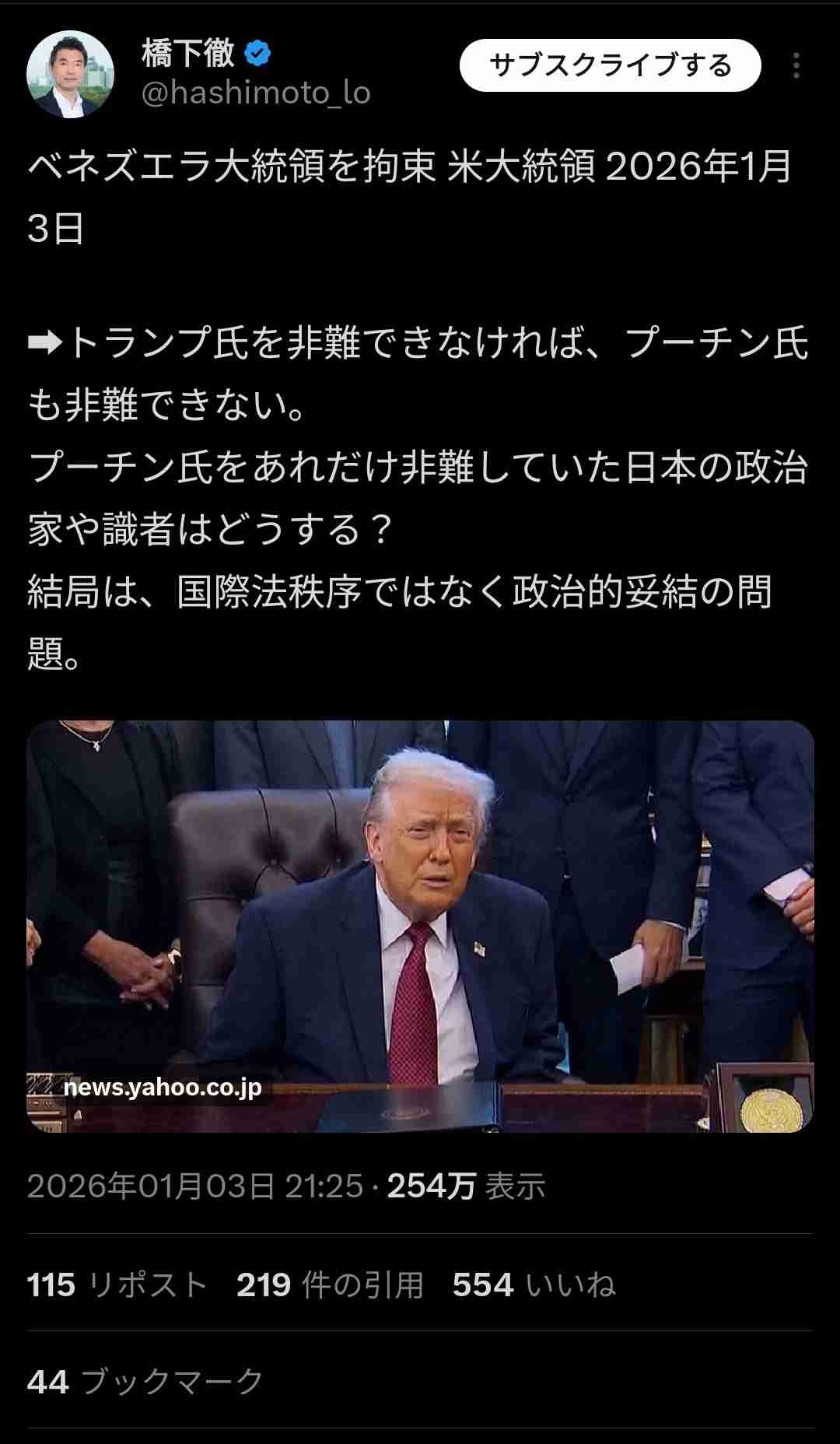
Task: Open the @hashimoto_lo username
Action: pos(255,93)
